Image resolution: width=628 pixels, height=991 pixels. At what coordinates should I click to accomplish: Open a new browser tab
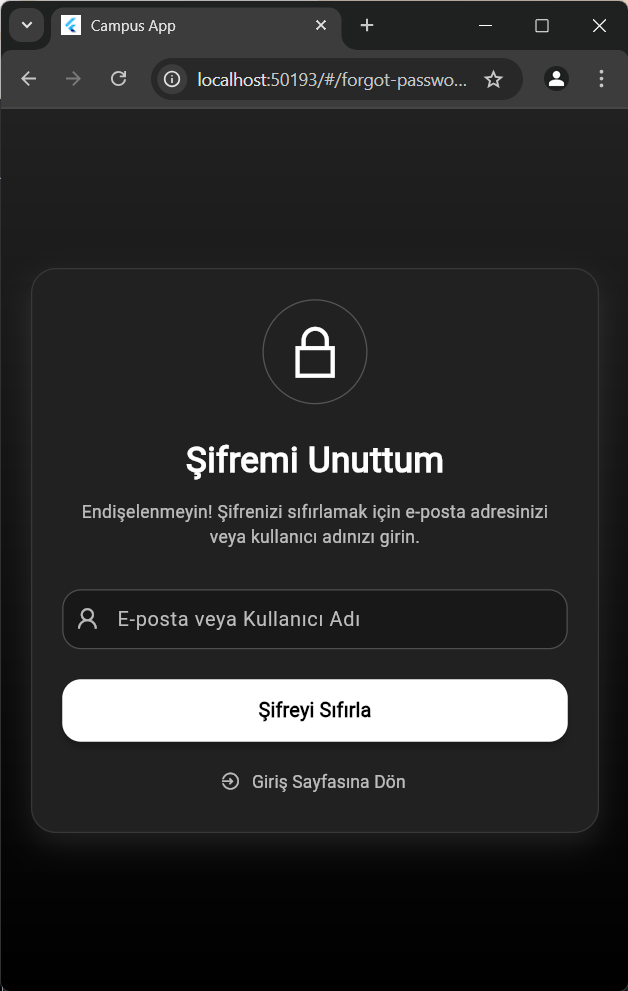point(367,26)
